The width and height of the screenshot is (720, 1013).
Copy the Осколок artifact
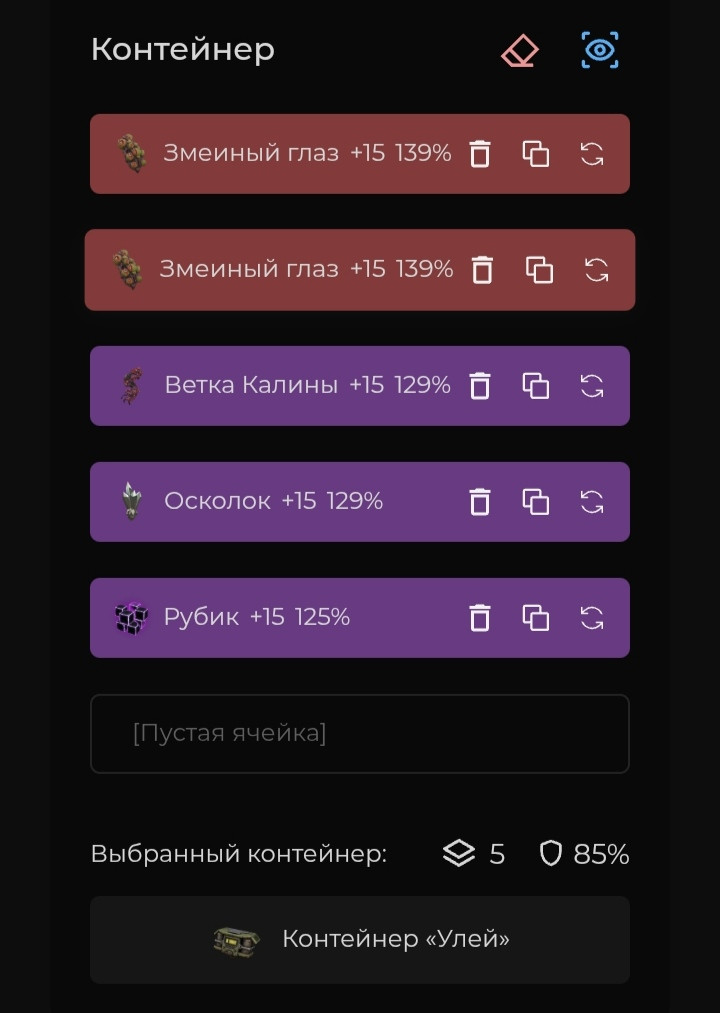tap(536, 502)
